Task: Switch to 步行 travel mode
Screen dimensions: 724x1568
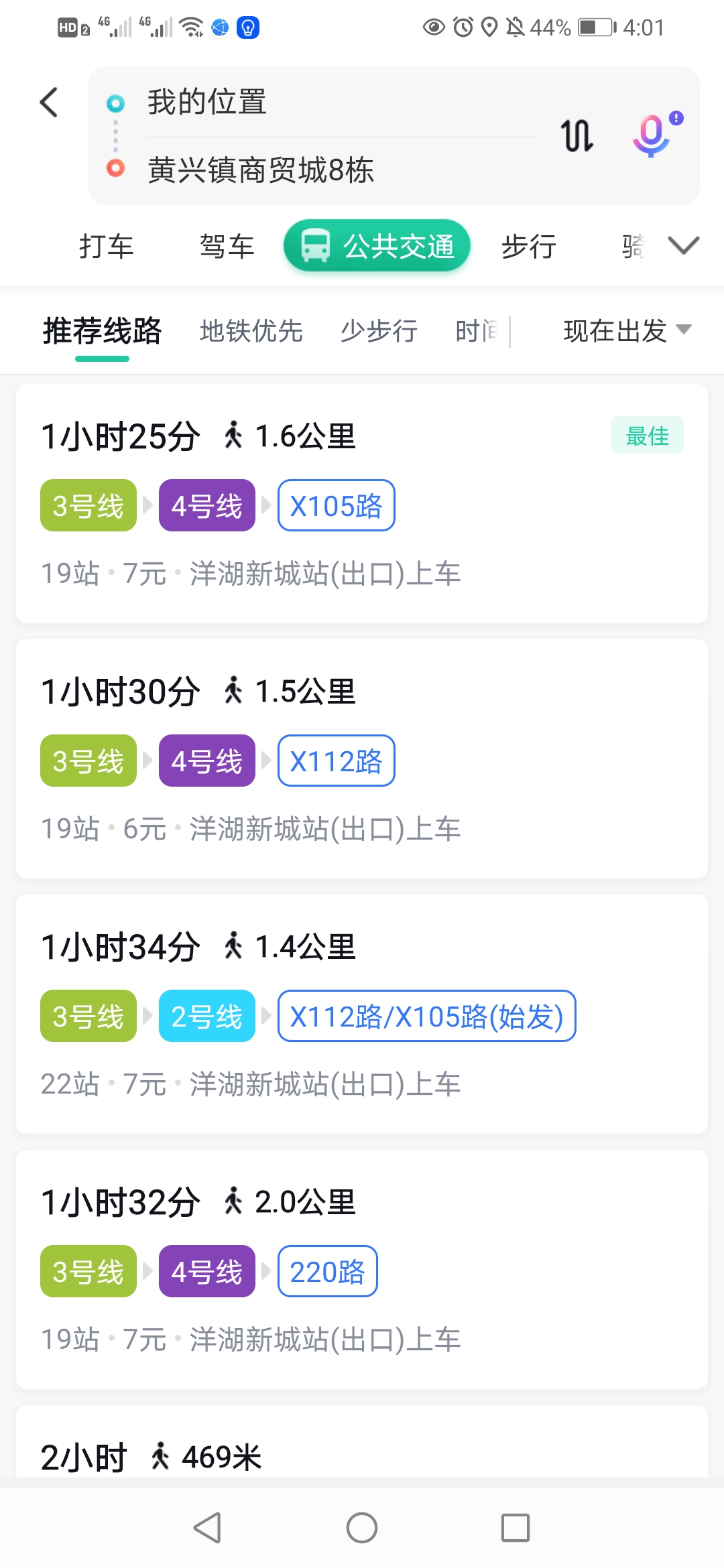Action: (x=529, y=247)
